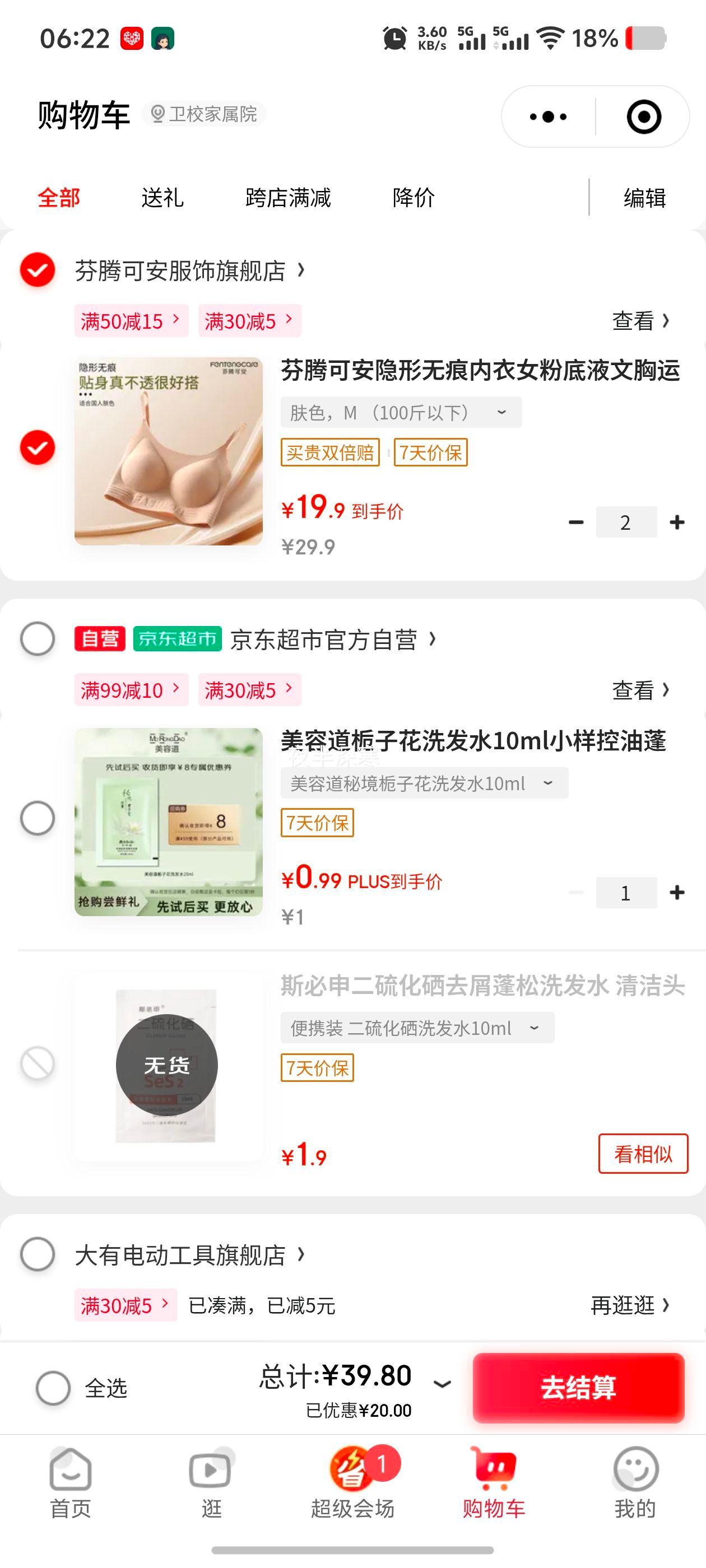Open the mini-program more options menu
Viewport: 706px width, 1568px height.
pos(547,116)
